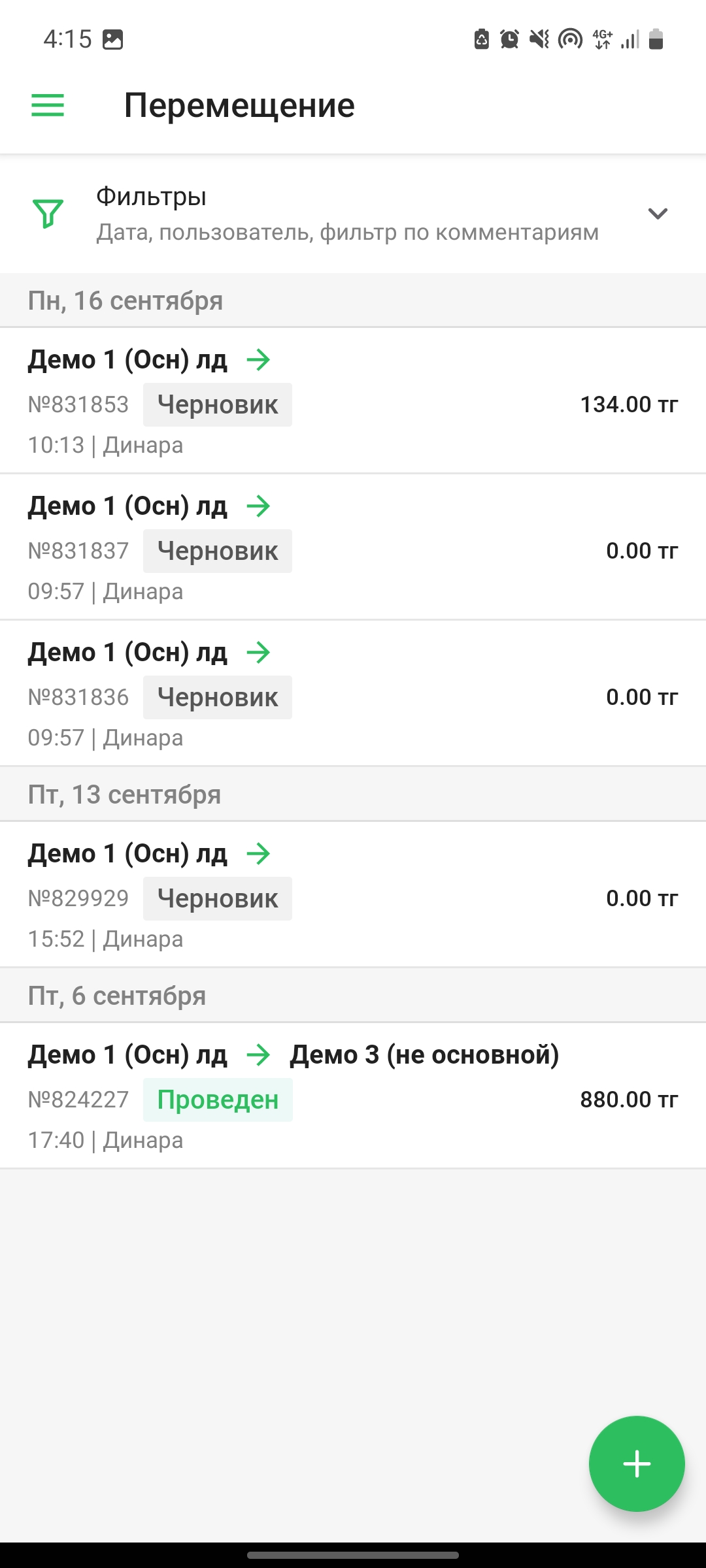
Task: Open transfer draft №831836
Action: coord(353,694)
